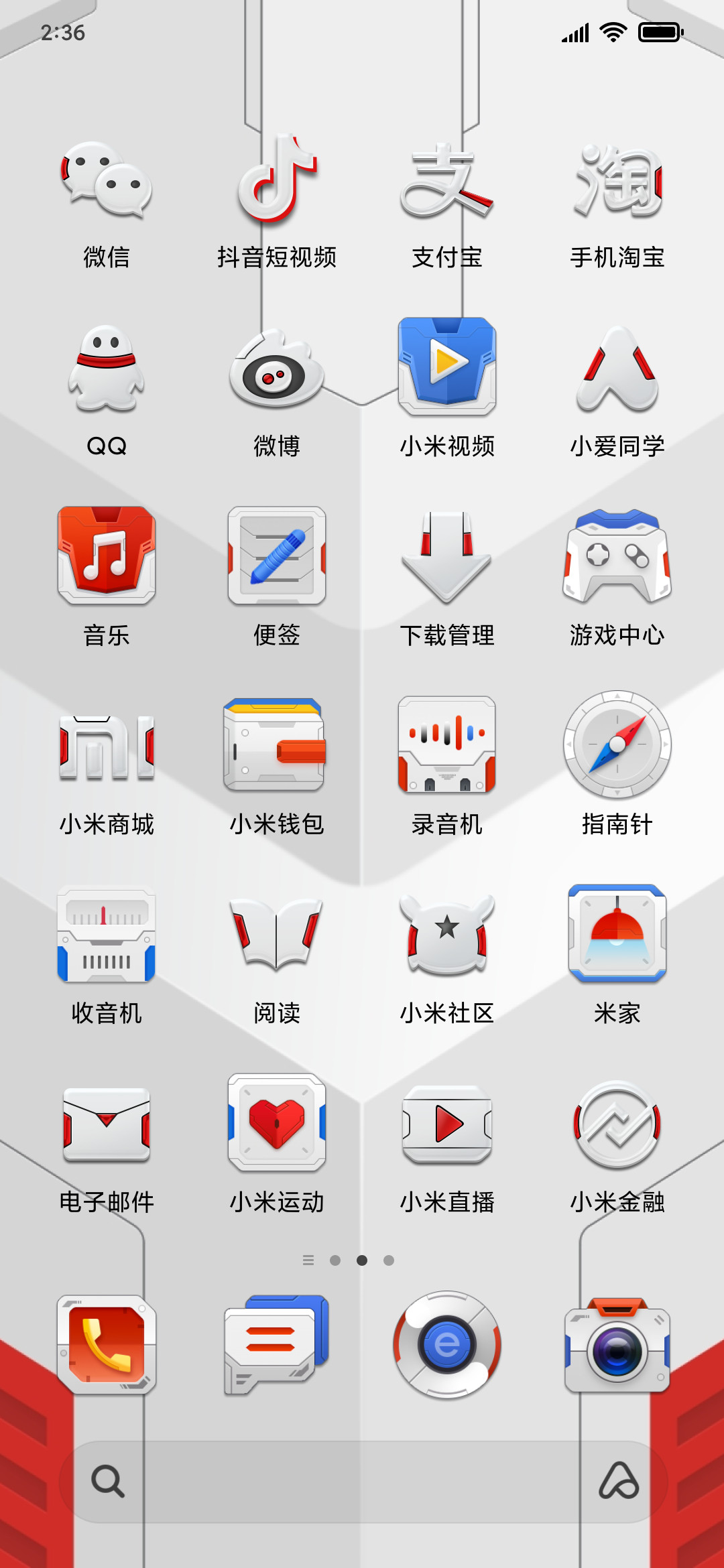
Task: Tap the bottom search bar
Action: [x=362, y=1482]
